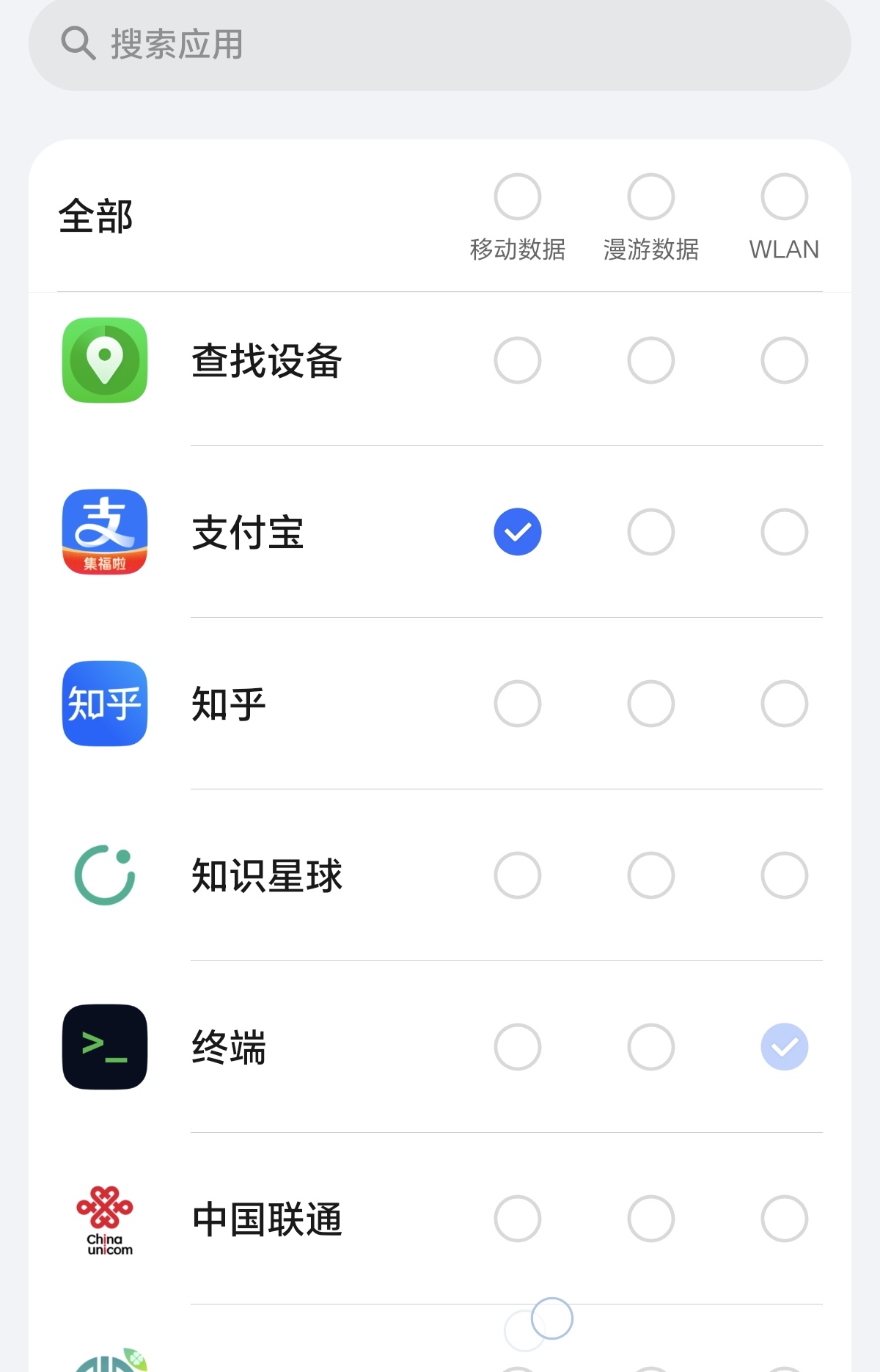Image resolution: width=880 pixels, height=1372 pixels.
Task: Check 移动数据 for 终端
Action: point(518,1047)
